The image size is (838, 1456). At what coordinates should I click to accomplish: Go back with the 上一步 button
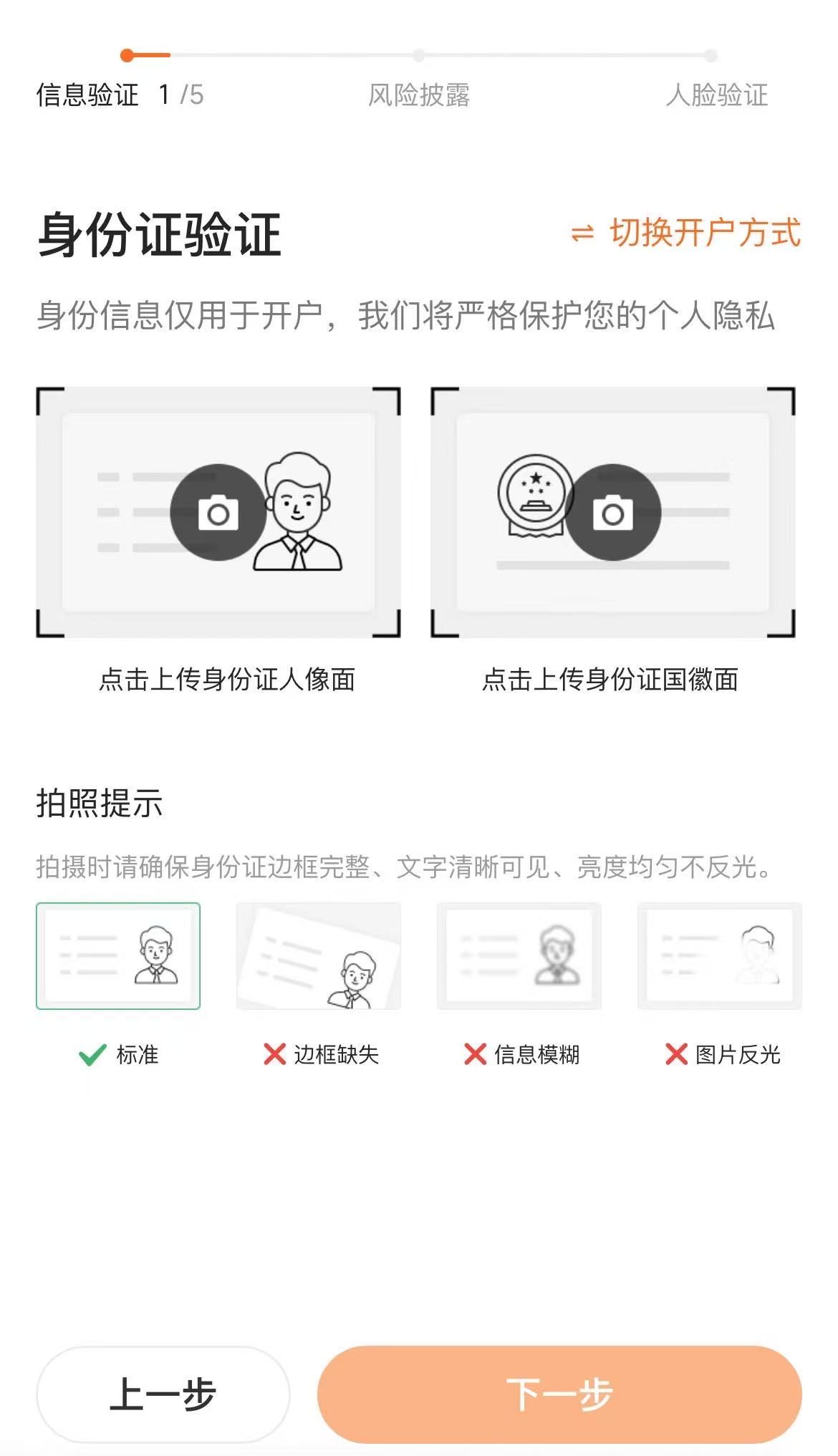[163, 1394]
